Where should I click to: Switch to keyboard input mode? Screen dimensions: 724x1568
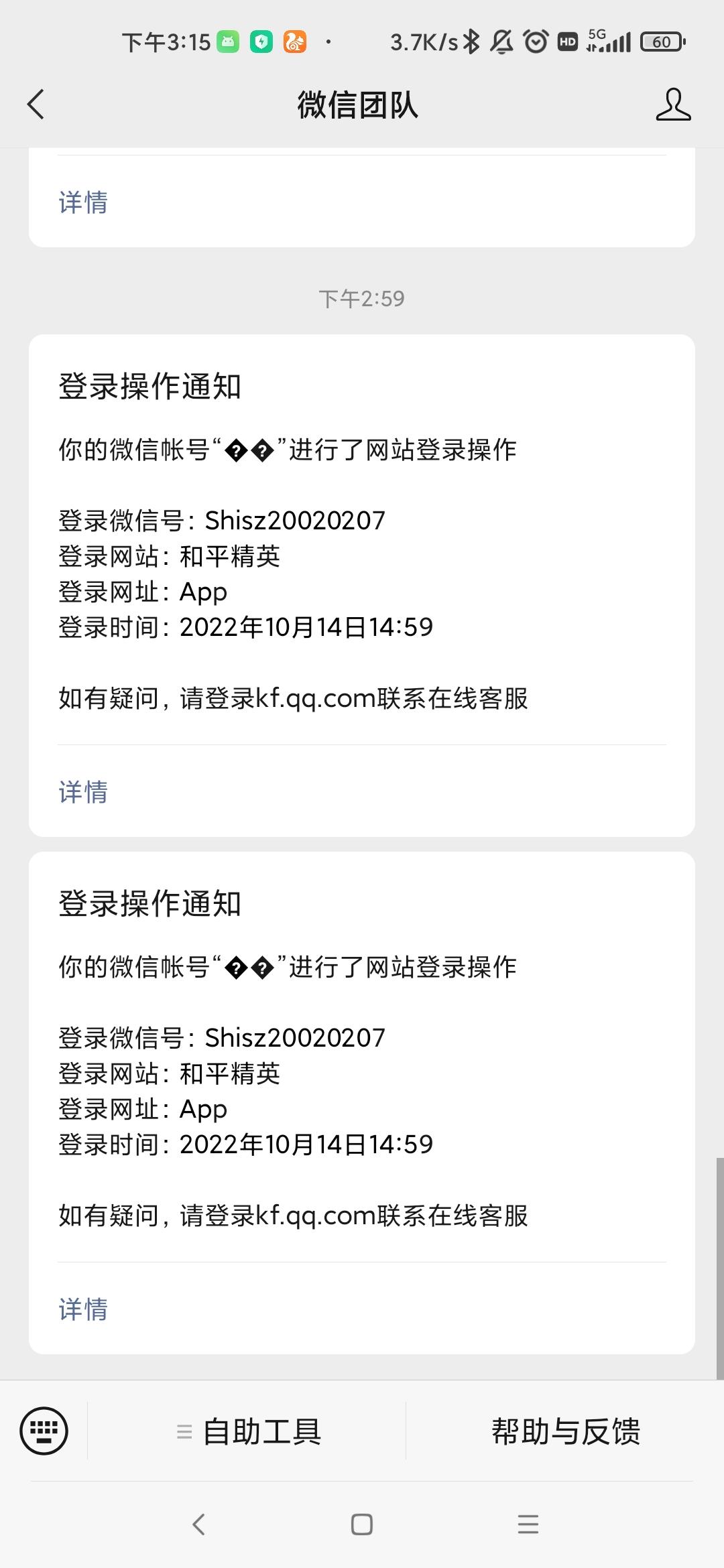tap(44, 1431)
